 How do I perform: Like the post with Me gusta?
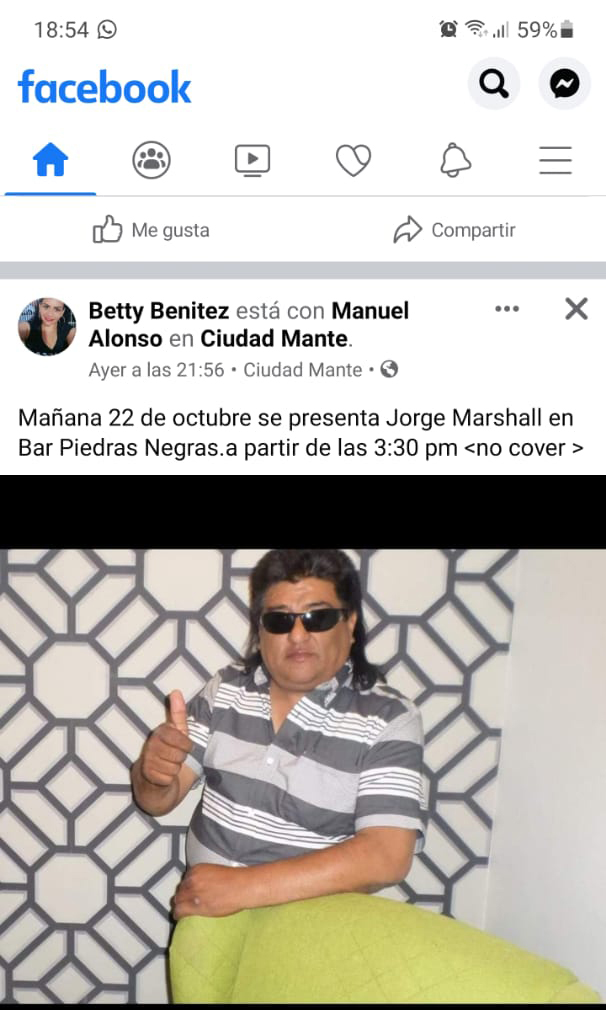(x=152, y=231)
